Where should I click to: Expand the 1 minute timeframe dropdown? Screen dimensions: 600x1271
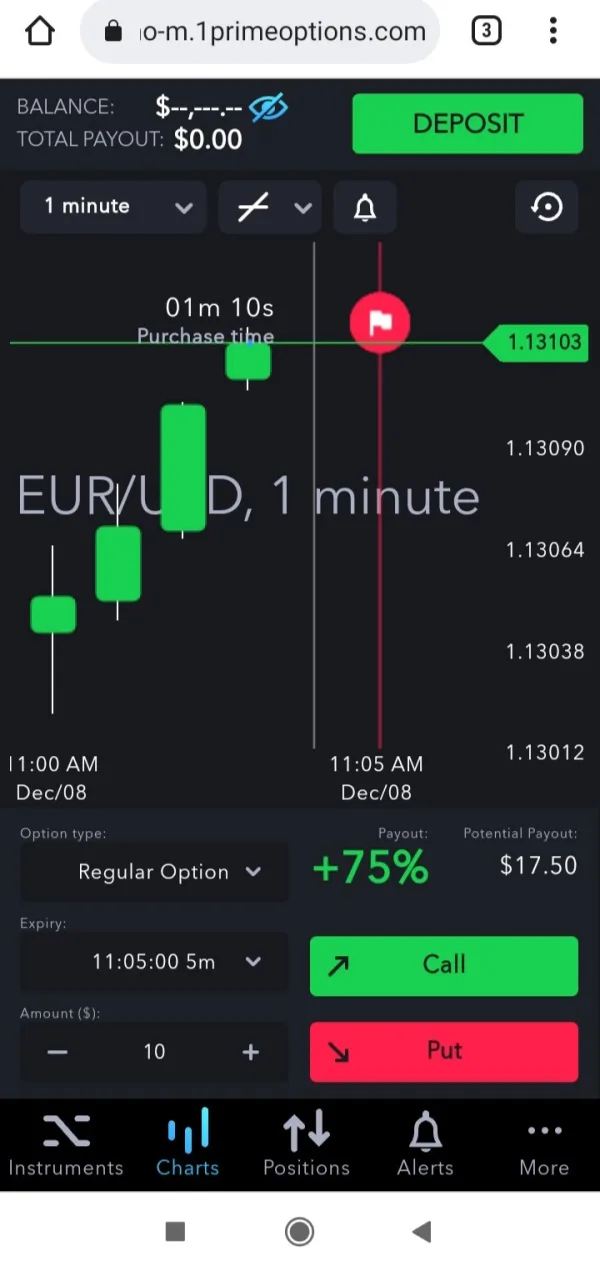tap(113, 207)
